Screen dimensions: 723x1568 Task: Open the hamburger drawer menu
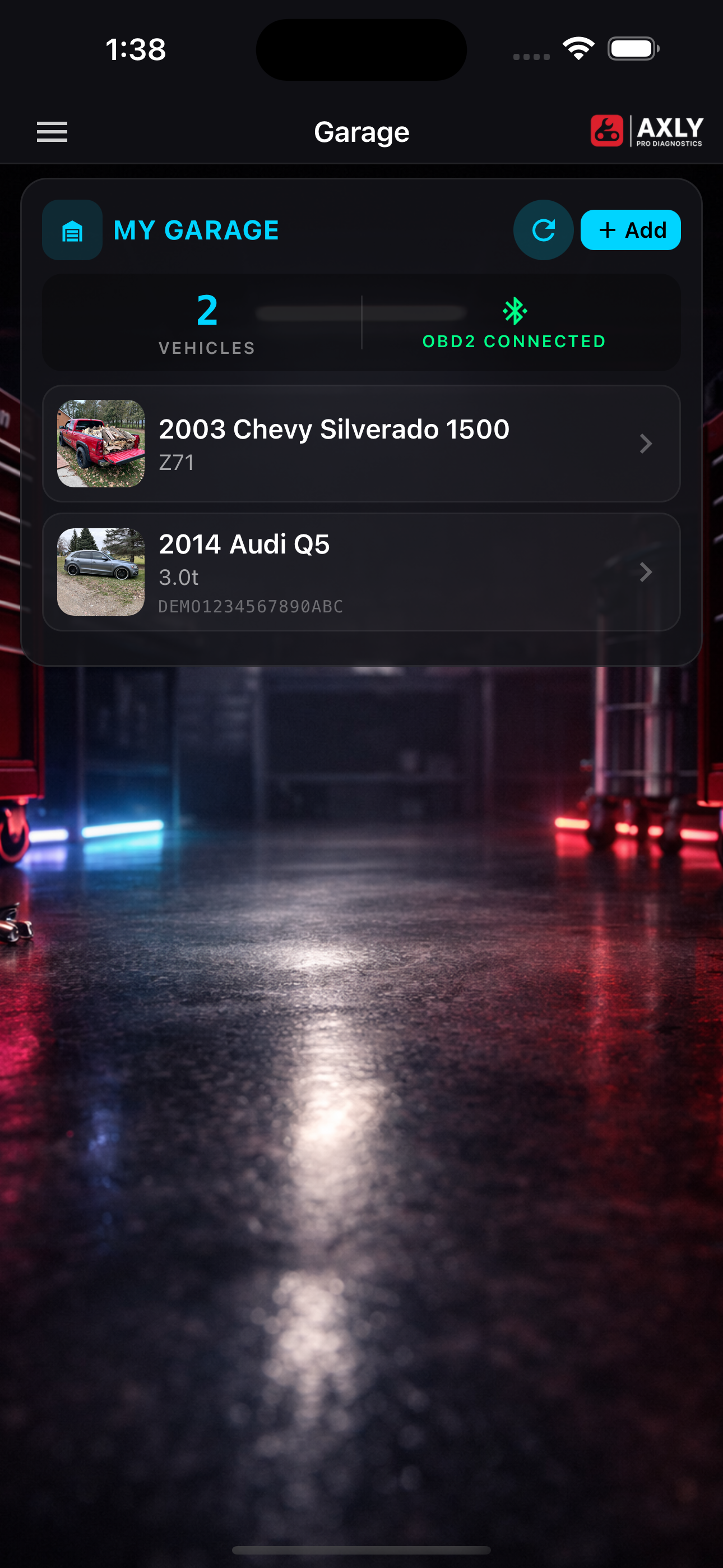[52, 131]
